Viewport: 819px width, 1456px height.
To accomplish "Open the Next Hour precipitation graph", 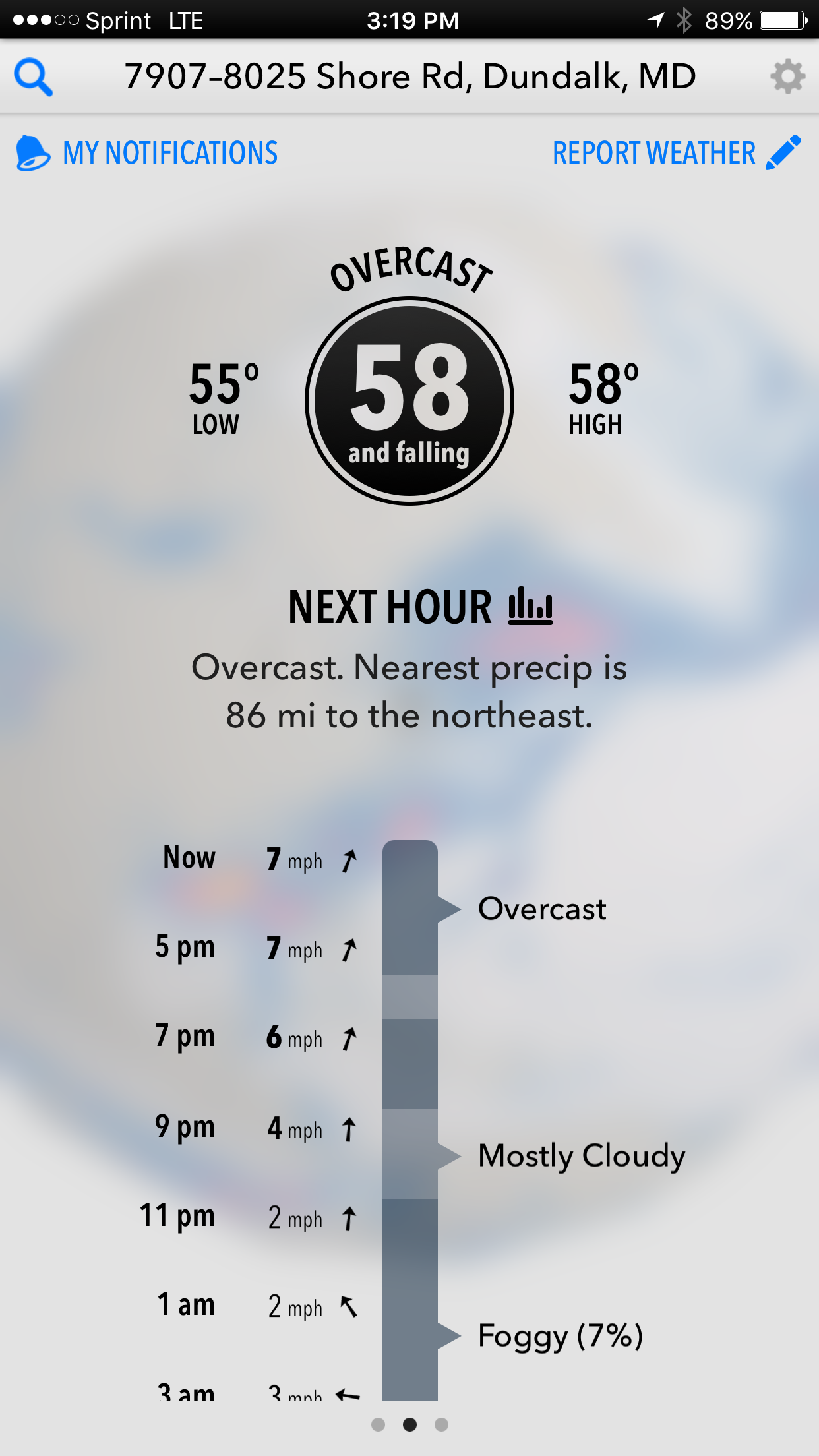I will coord(530,607).
